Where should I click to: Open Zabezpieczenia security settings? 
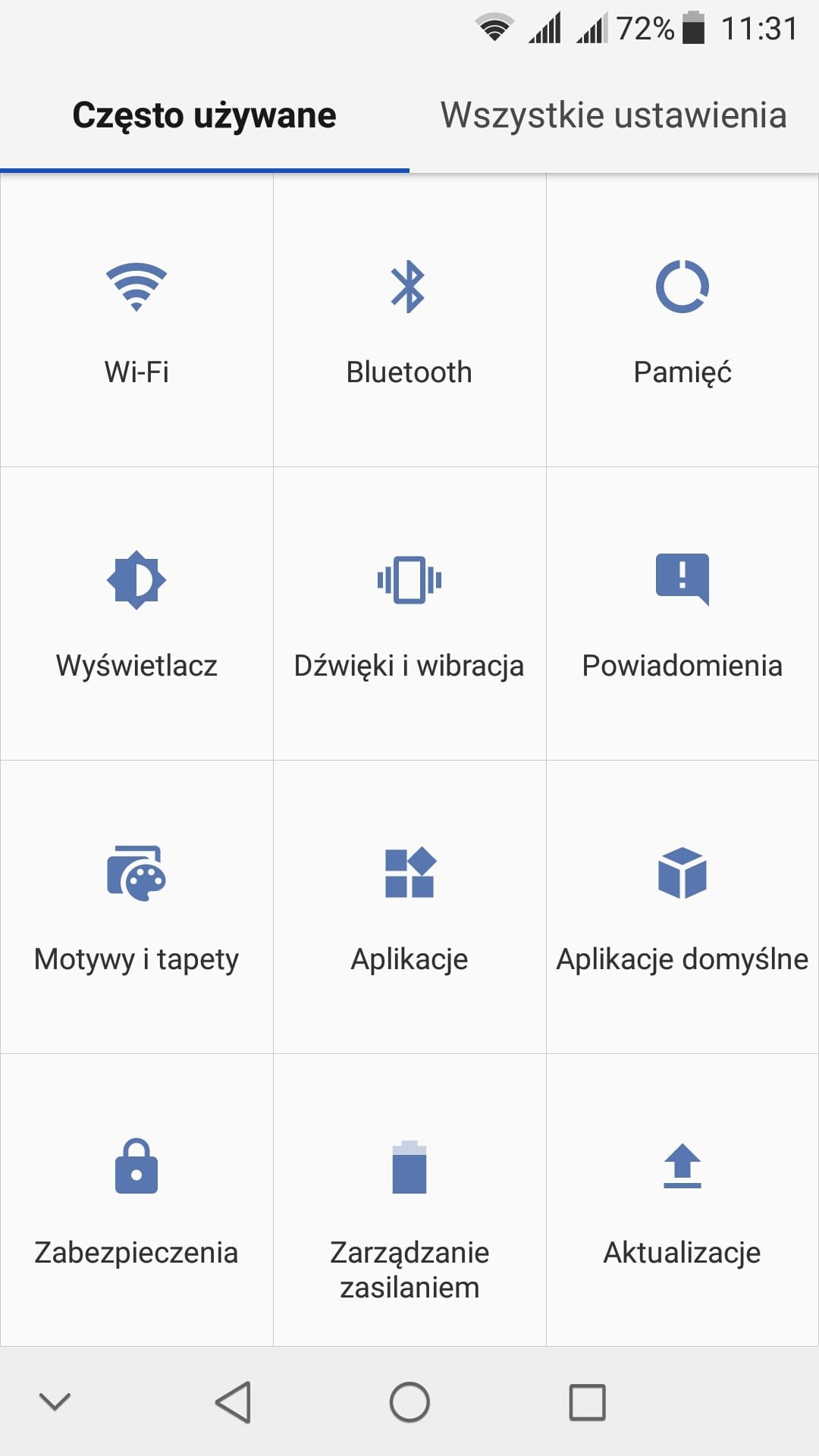click(x=136, y=1200)
